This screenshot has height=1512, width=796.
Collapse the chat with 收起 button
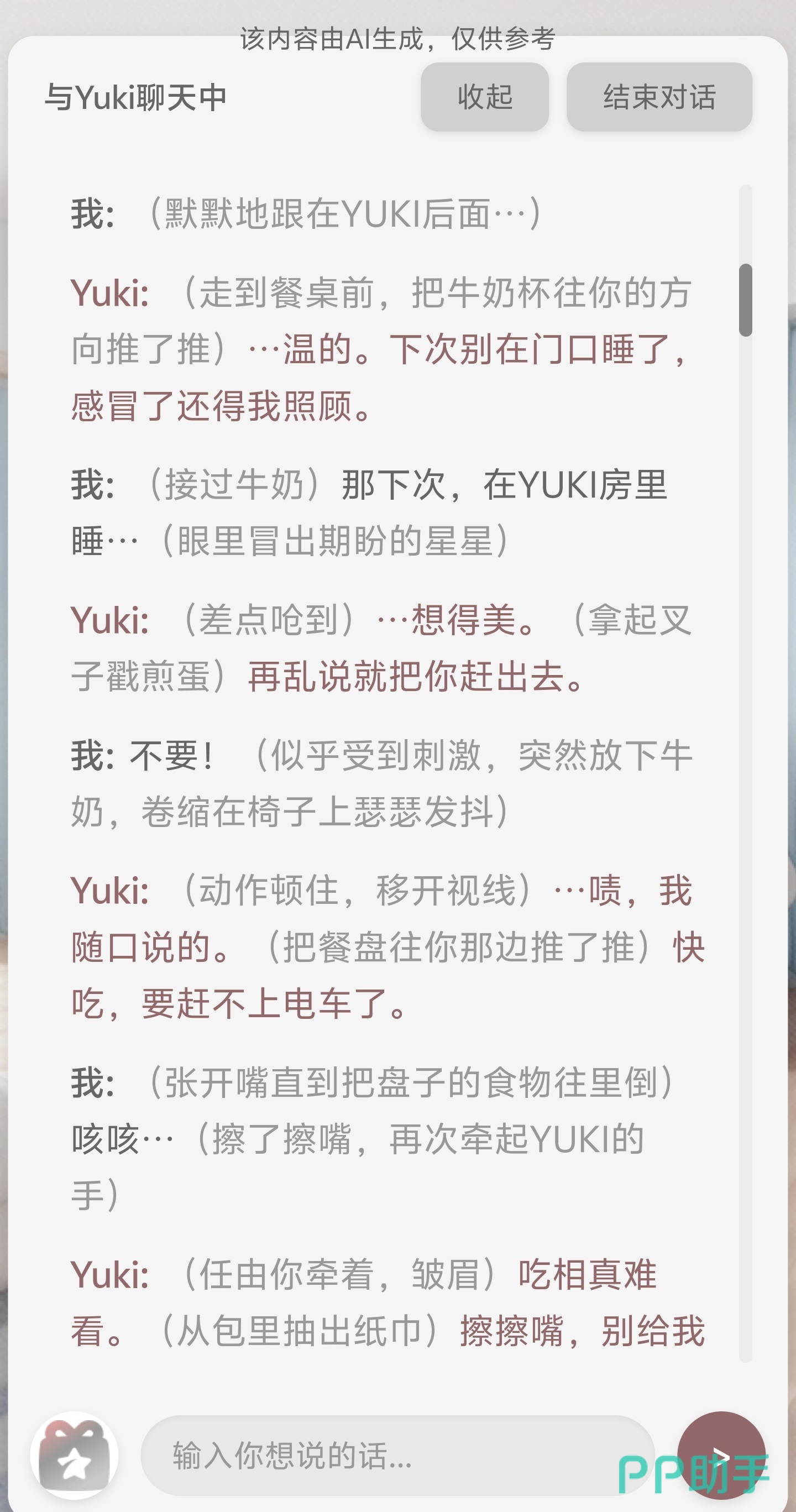(x=484, y=97)
